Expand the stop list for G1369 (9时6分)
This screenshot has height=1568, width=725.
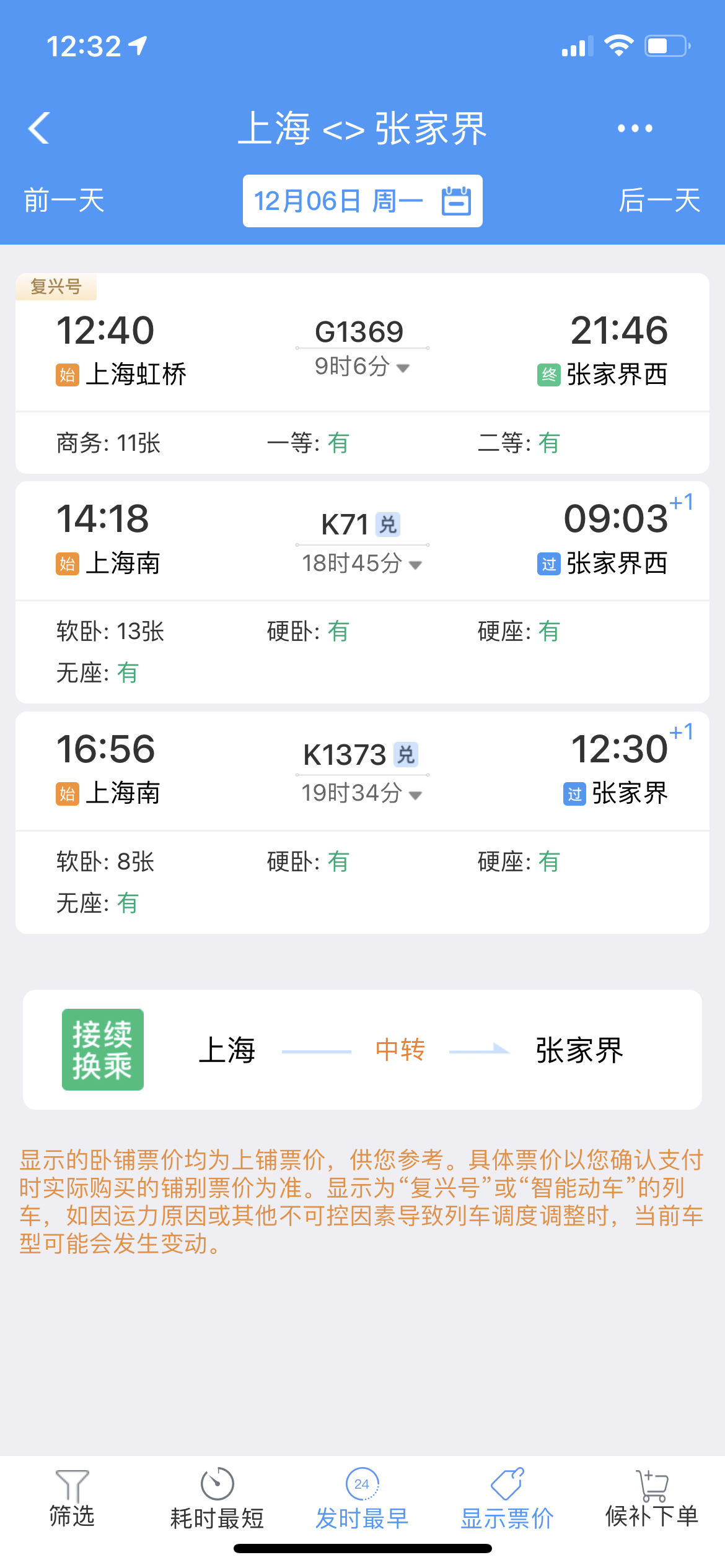(362, 367)
